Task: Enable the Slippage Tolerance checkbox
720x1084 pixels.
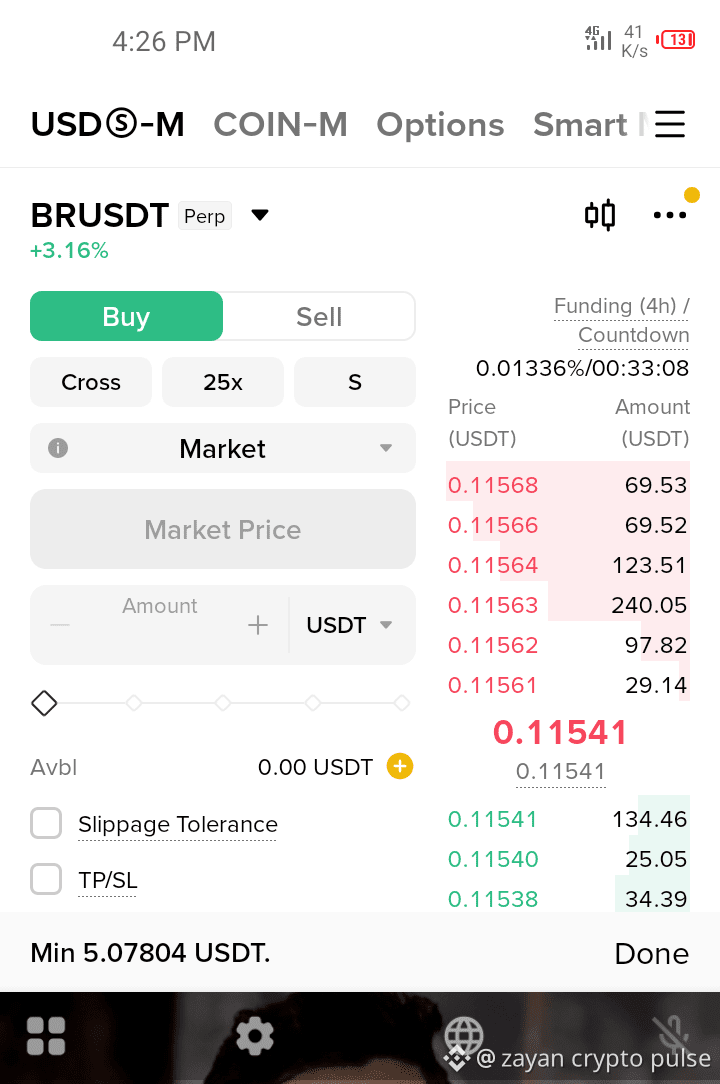Action: coord(46,823)
